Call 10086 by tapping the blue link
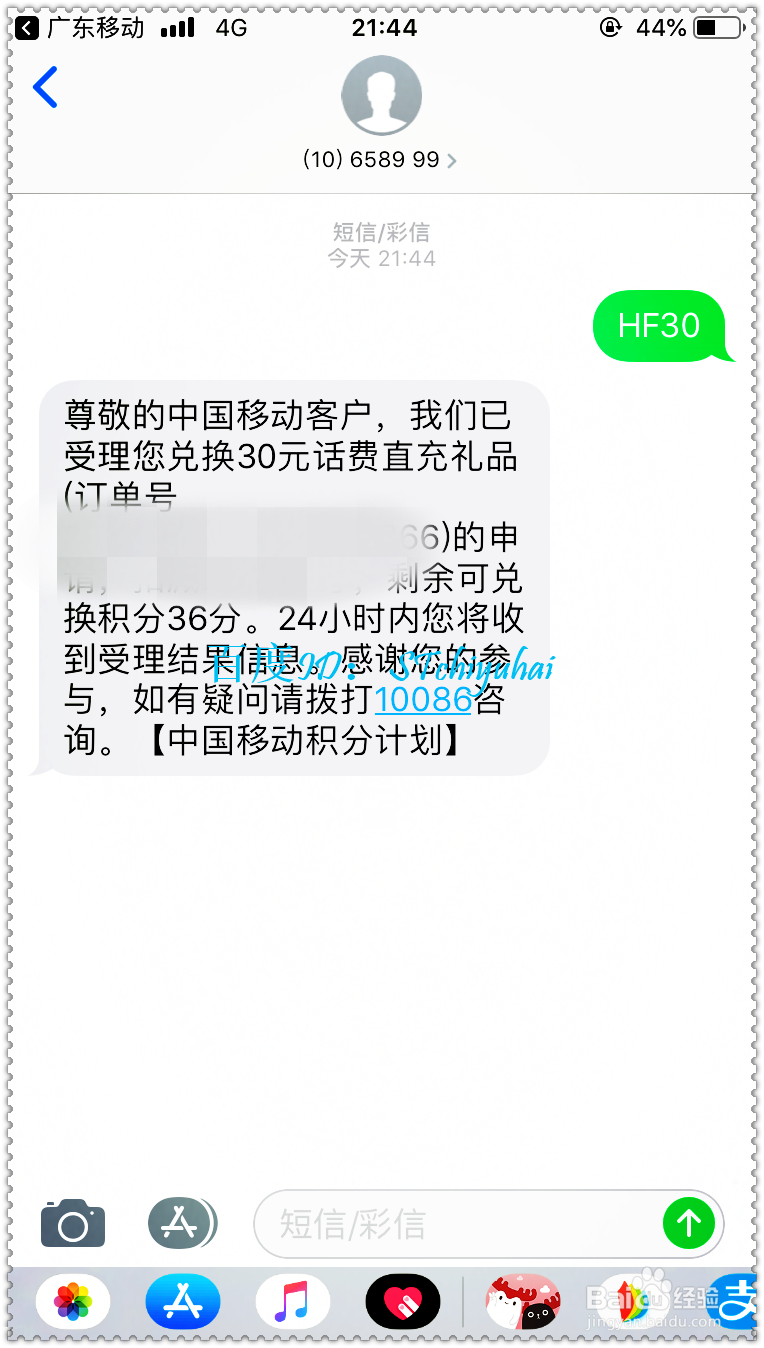 (x=424, y=700)
